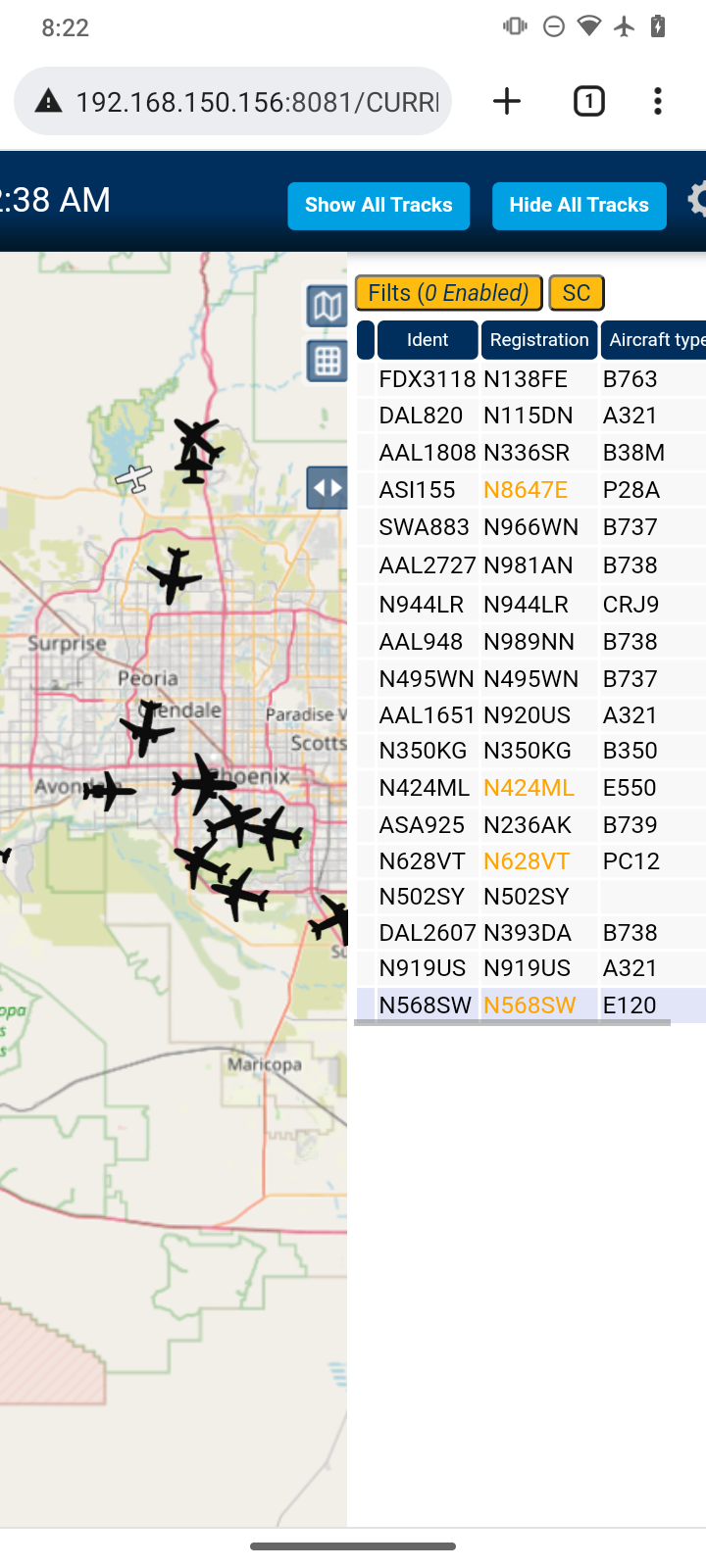This screenshot has height=1568, width=706.
Task: Select the SWA883 aircraft row
Action: tap(530, 527)
